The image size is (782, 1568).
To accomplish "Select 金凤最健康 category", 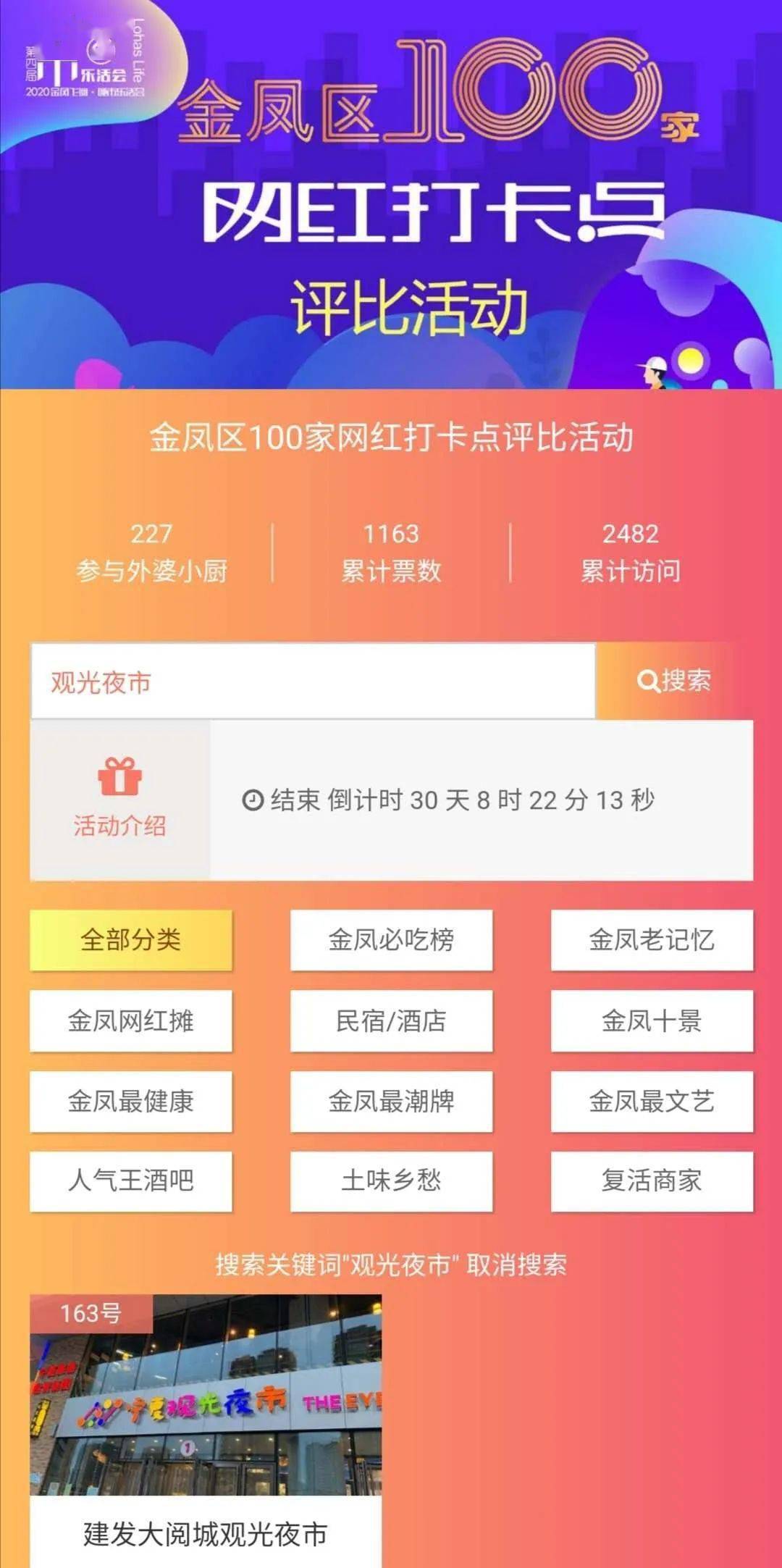I will click(x=131, y=1101).
